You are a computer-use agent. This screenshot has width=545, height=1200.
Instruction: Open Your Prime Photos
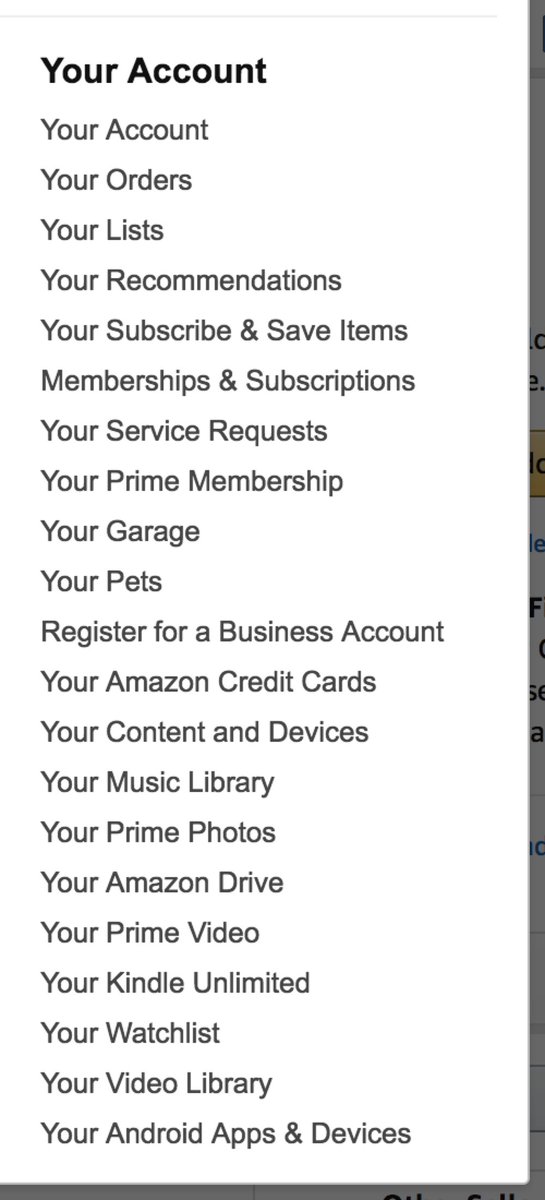click(x=158, y=832)
